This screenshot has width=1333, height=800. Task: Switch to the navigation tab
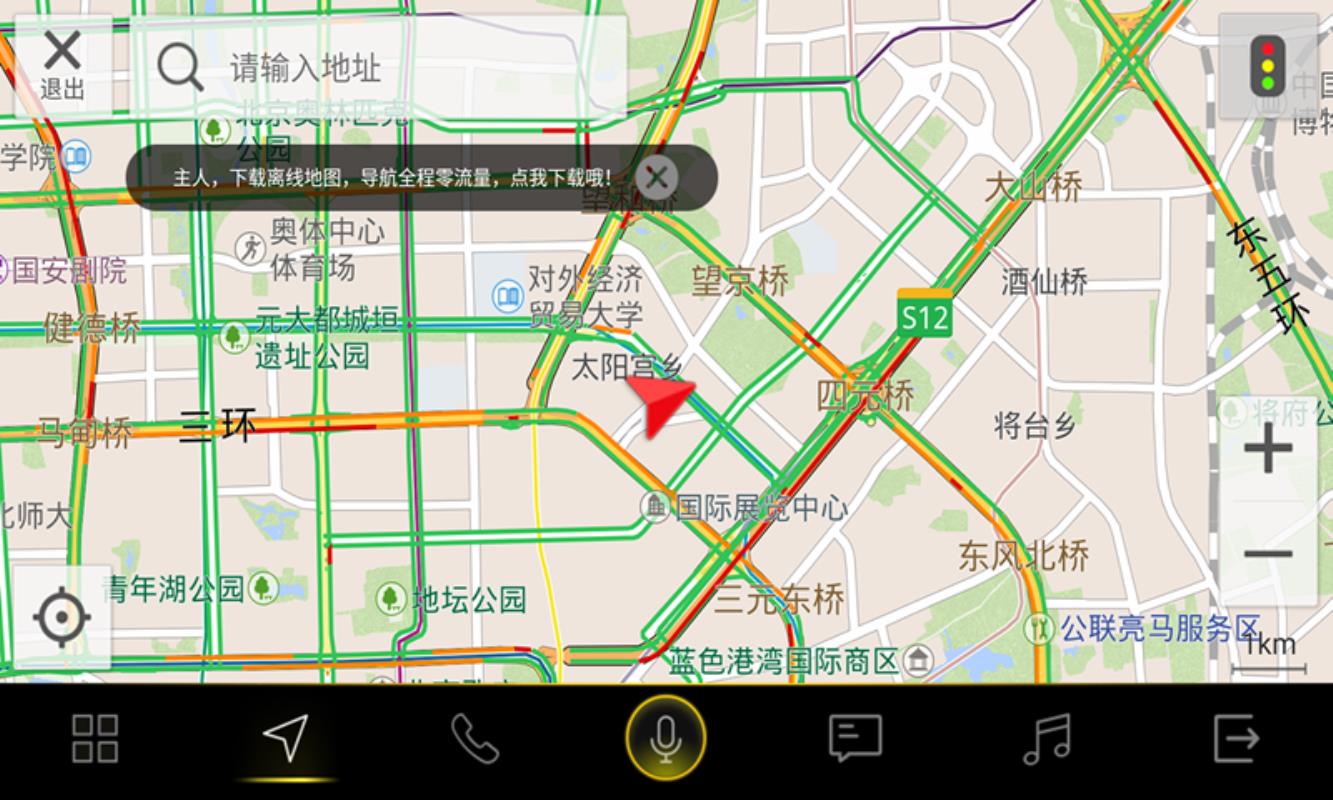(286, 740)
